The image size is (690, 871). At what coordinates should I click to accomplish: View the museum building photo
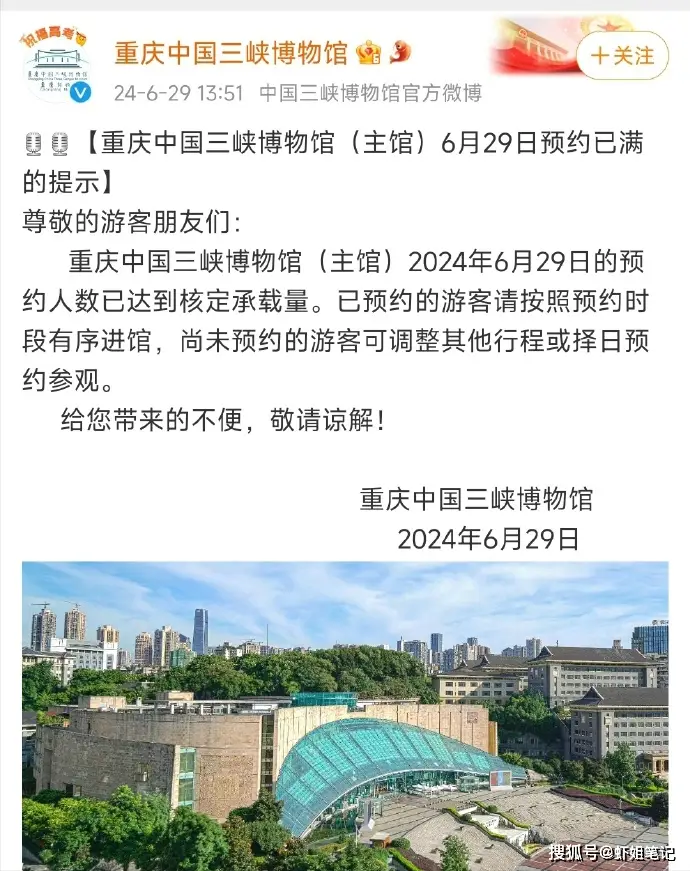[x=345, y=714]
